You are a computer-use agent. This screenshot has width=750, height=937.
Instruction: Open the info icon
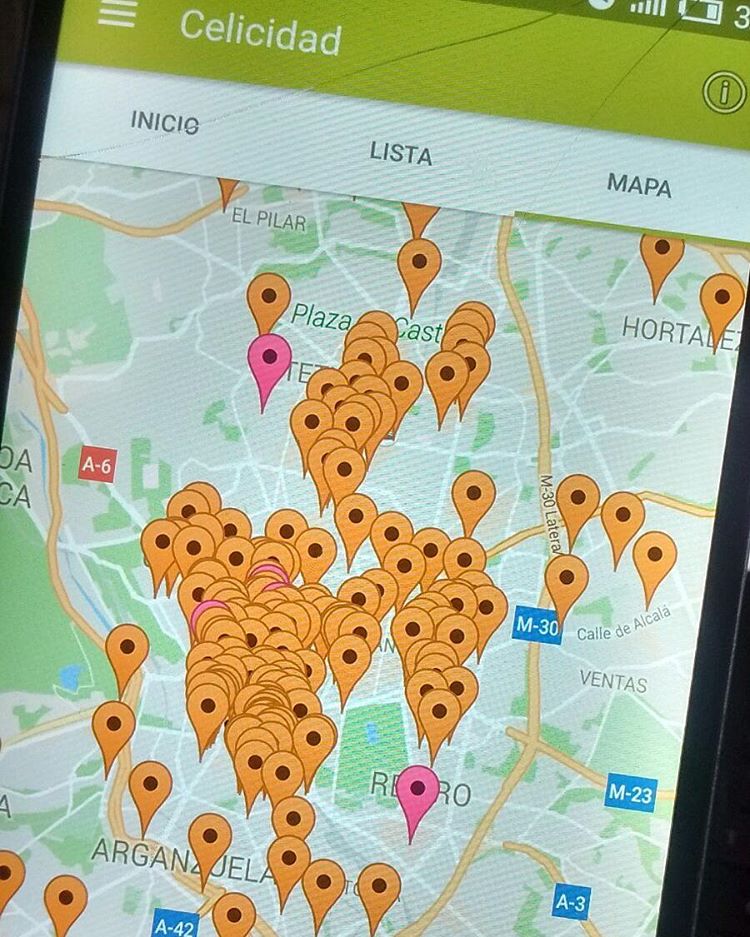pyautogui.click(x=722, y=92)
